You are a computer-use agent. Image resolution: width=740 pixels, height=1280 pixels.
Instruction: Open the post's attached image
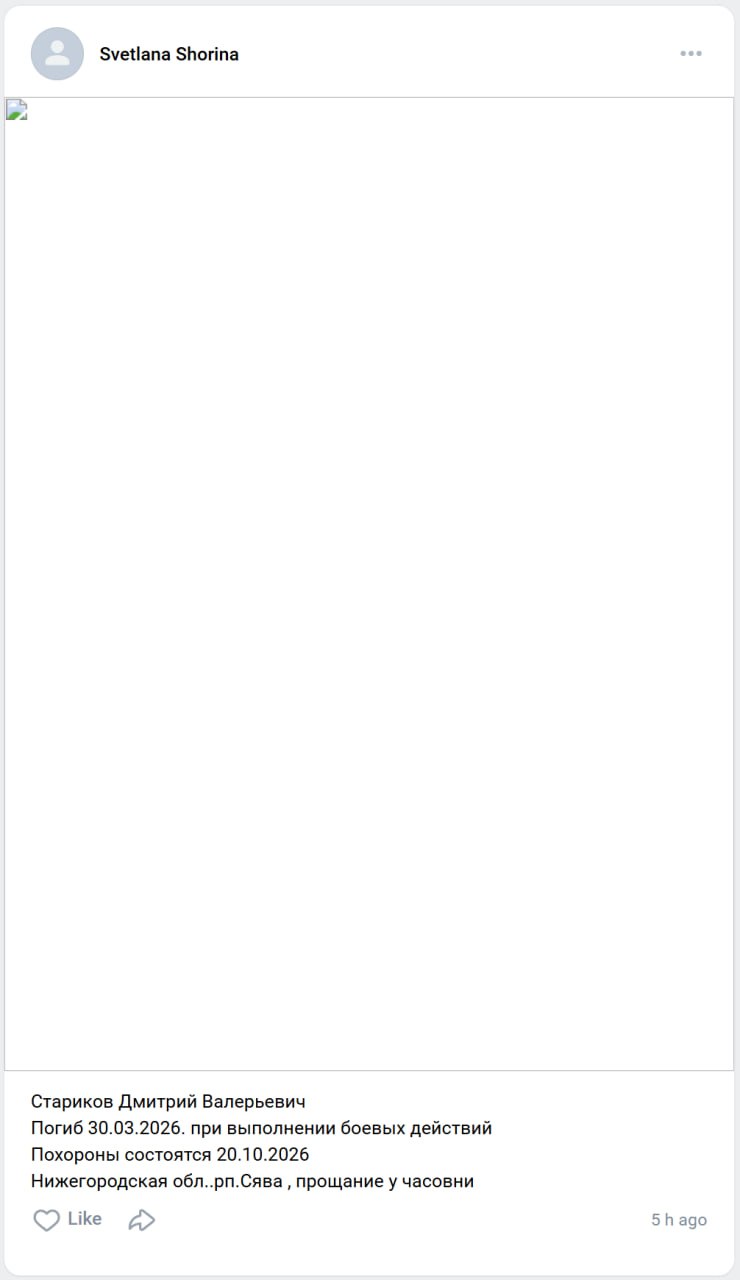tap(369, 584)
